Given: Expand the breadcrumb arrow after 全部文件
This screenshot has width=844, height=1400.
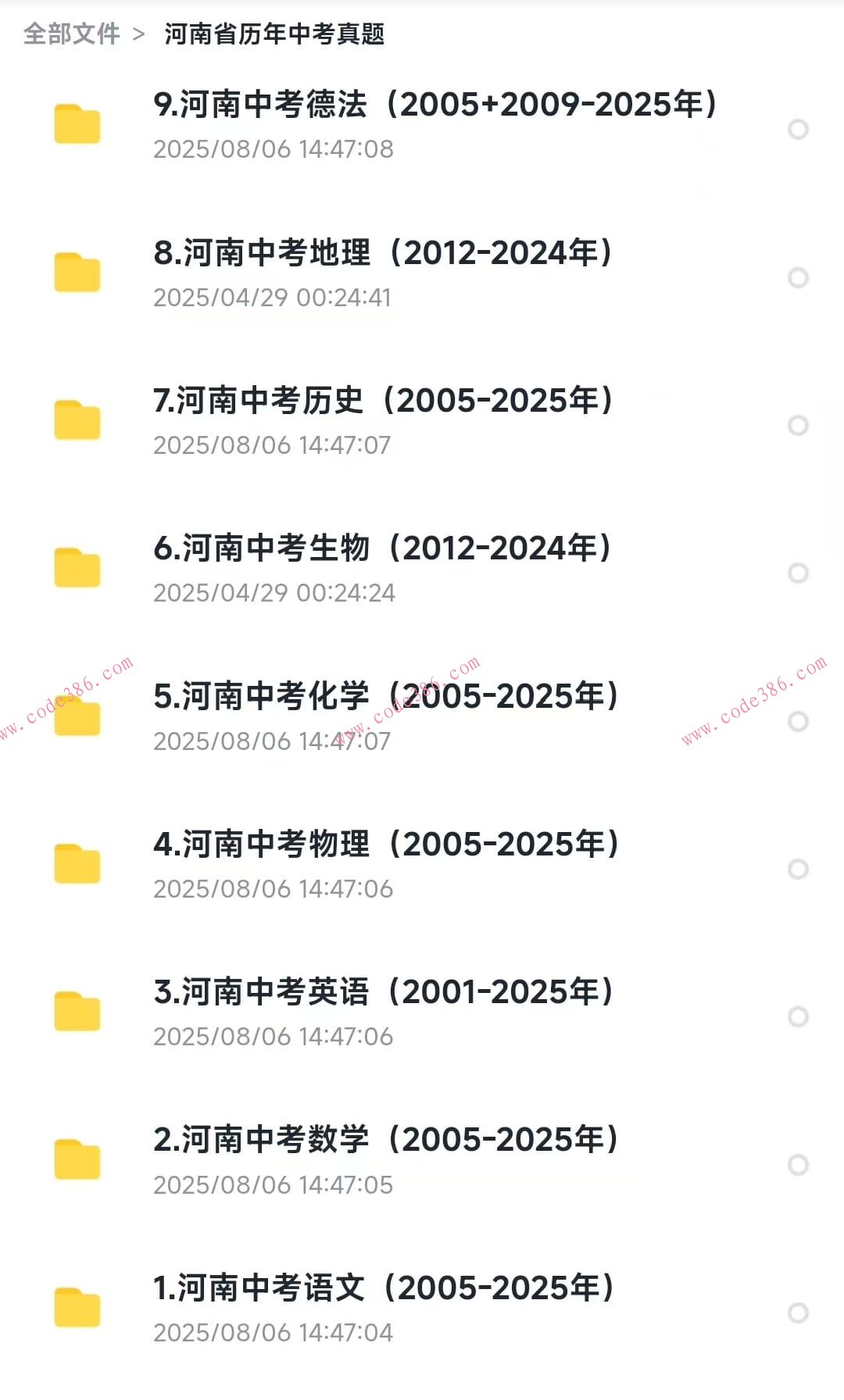Looking at the screenshot, I should (139, 34).
